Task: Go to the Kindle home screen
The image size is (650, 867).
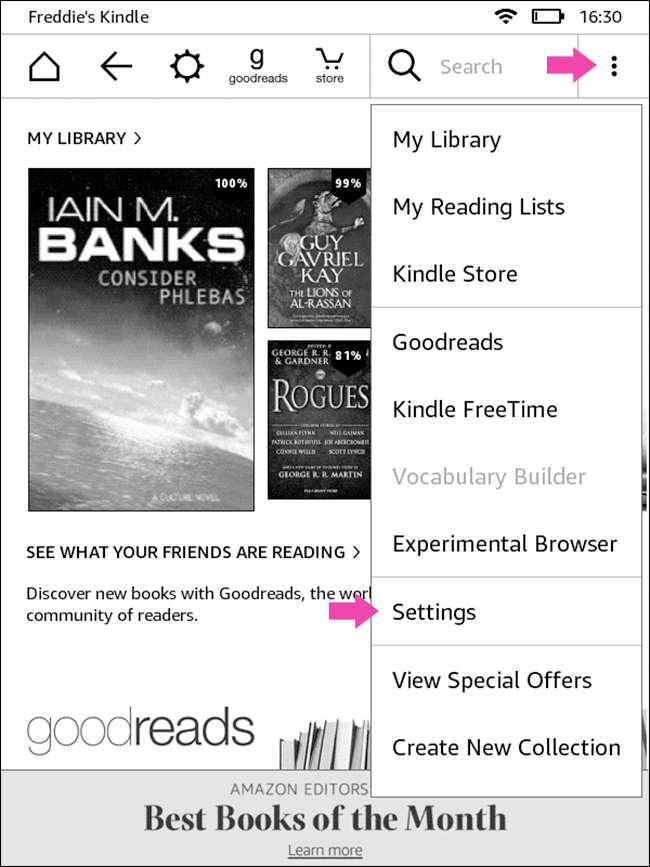Action: [45, 67]
